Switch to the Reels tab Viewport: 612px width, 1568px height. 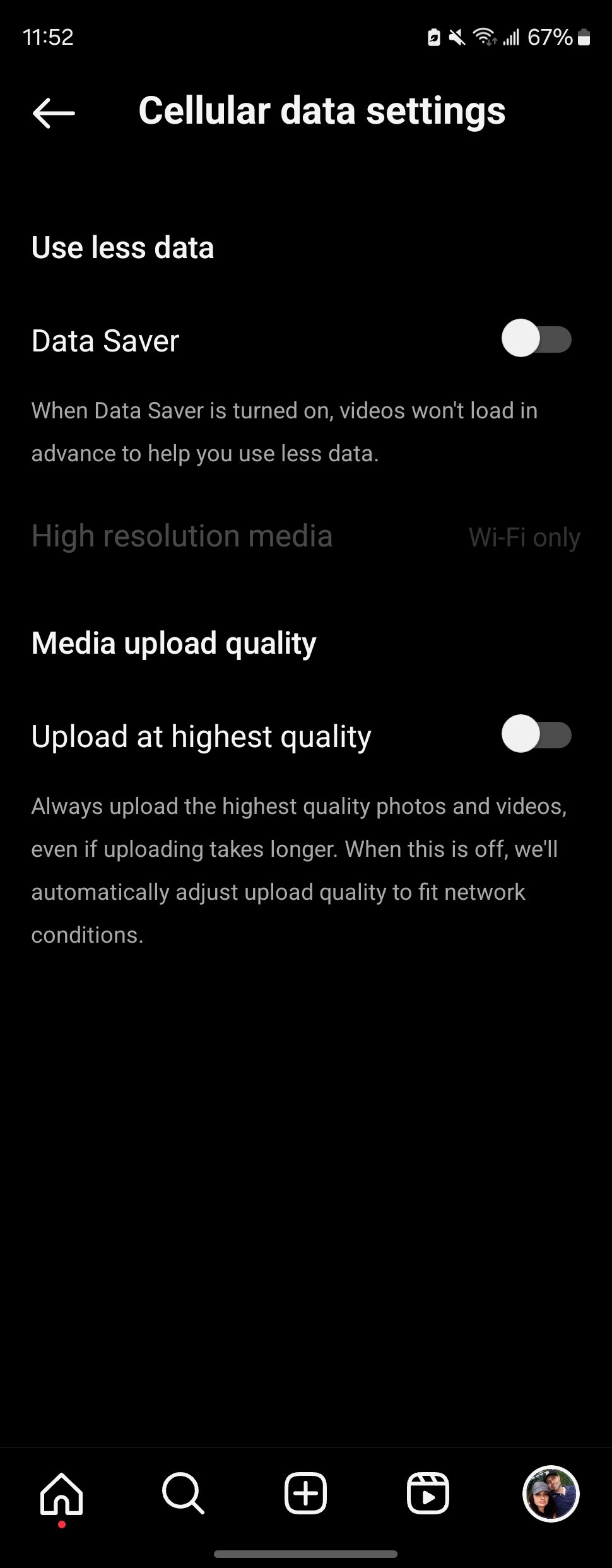click(x=428, y=1494)
